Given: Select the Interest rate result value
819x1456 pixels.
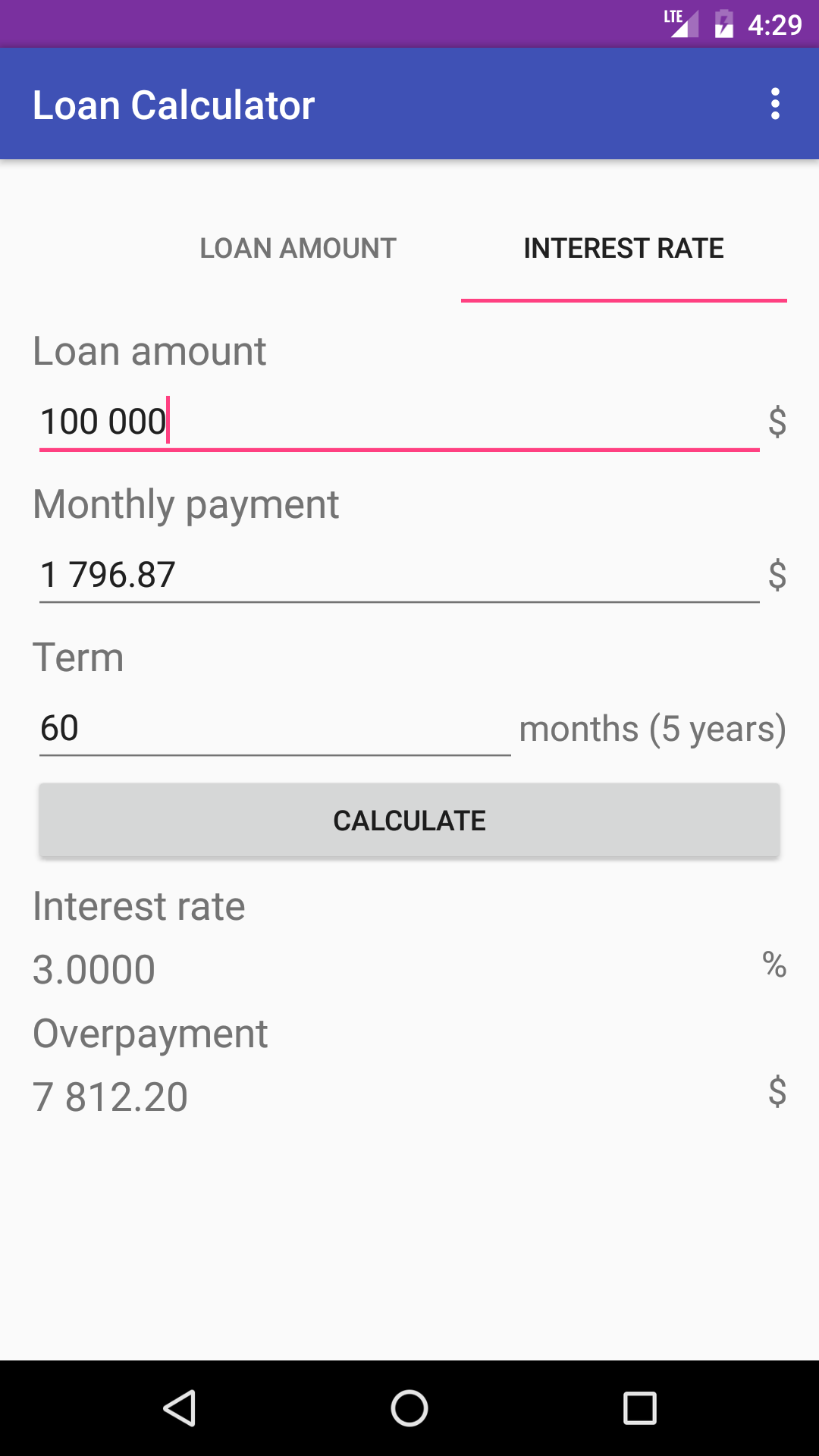Looking at the screenshot, I should point(93,968).
